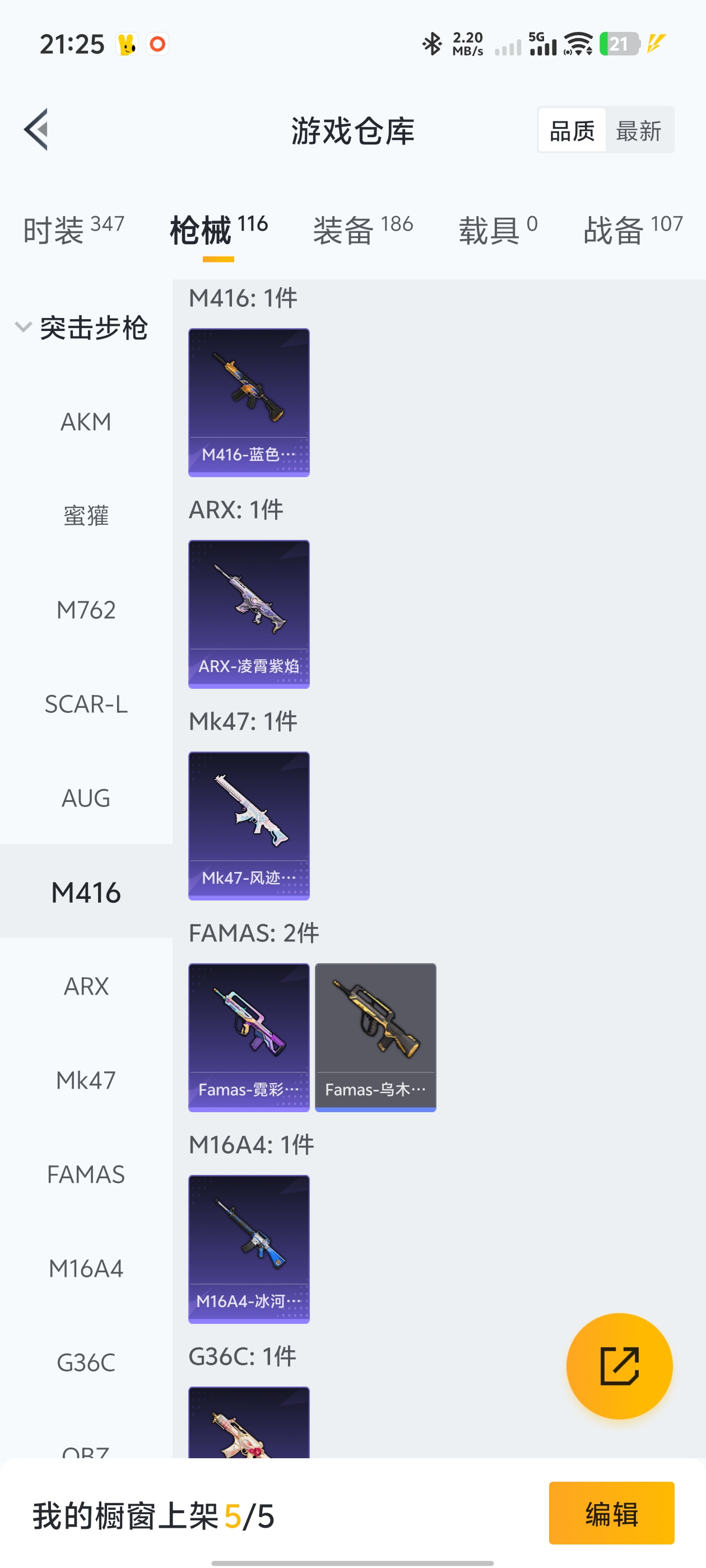Choose SCAR-L from the weapon list
This screenshot has width=706, height=1568.
click(86, 704)
